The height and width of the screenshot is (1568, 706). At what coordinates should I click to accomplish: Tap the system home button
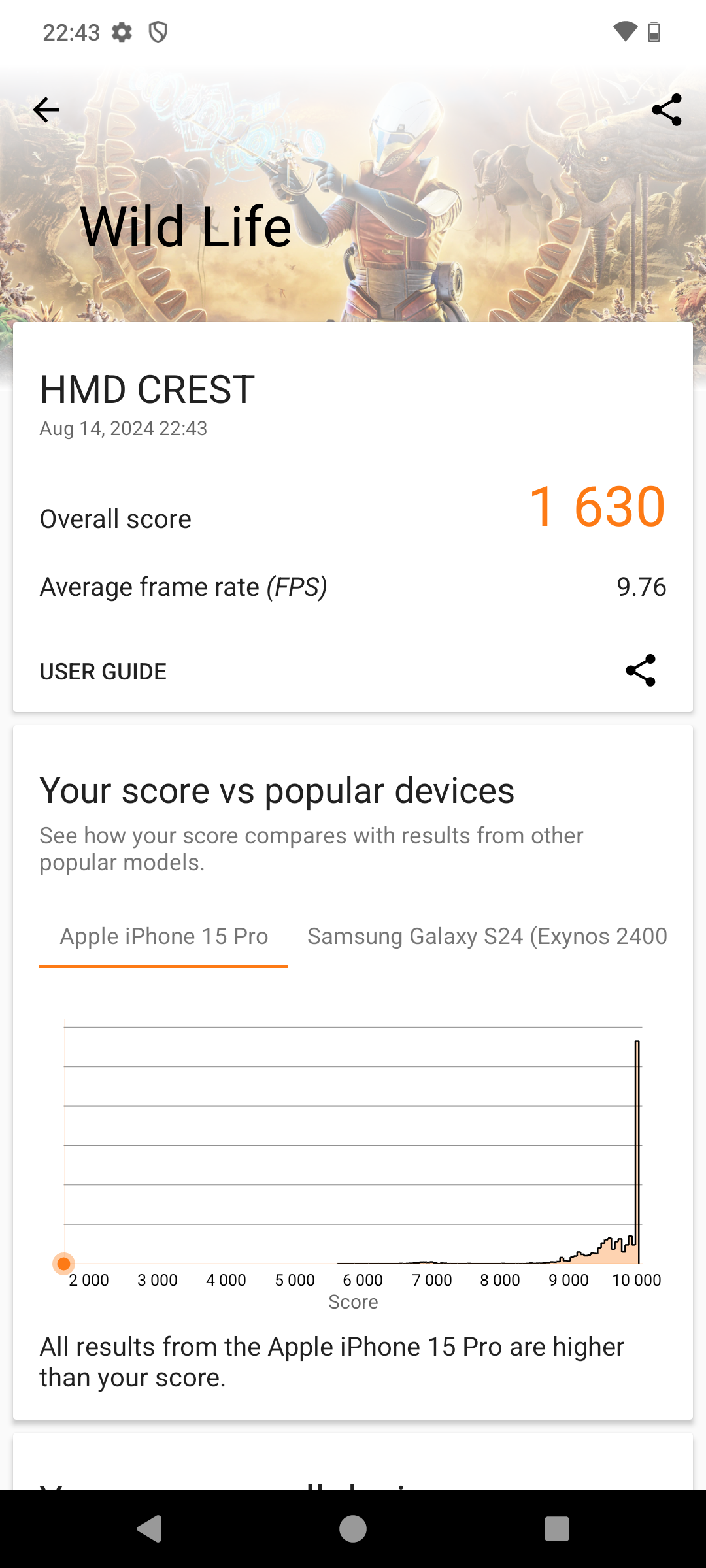(353, 1529)
